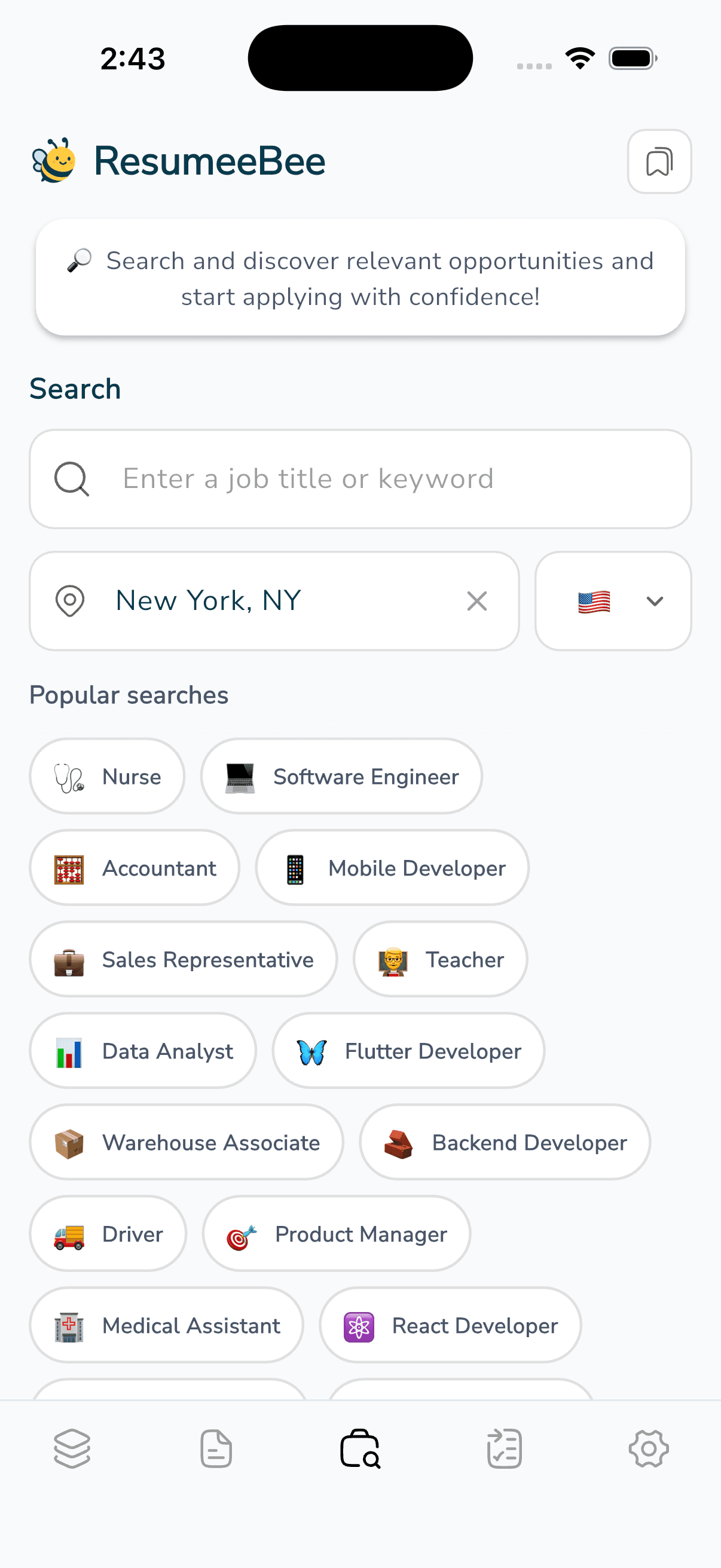Screen dimensions: 721x1568
Task: Open the applications checklist tab
Action: 505,1448
